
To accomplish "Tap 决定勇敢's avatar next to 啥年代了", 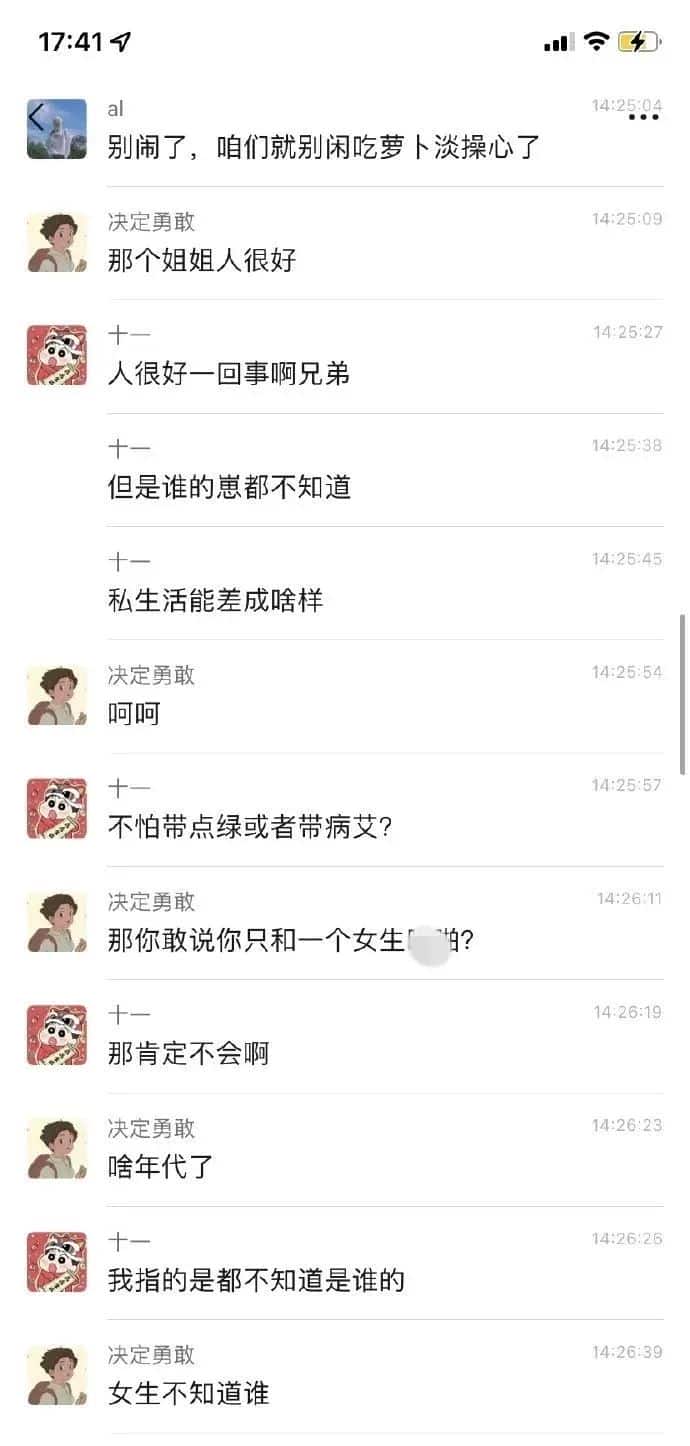I will (x=56, y=1148).
